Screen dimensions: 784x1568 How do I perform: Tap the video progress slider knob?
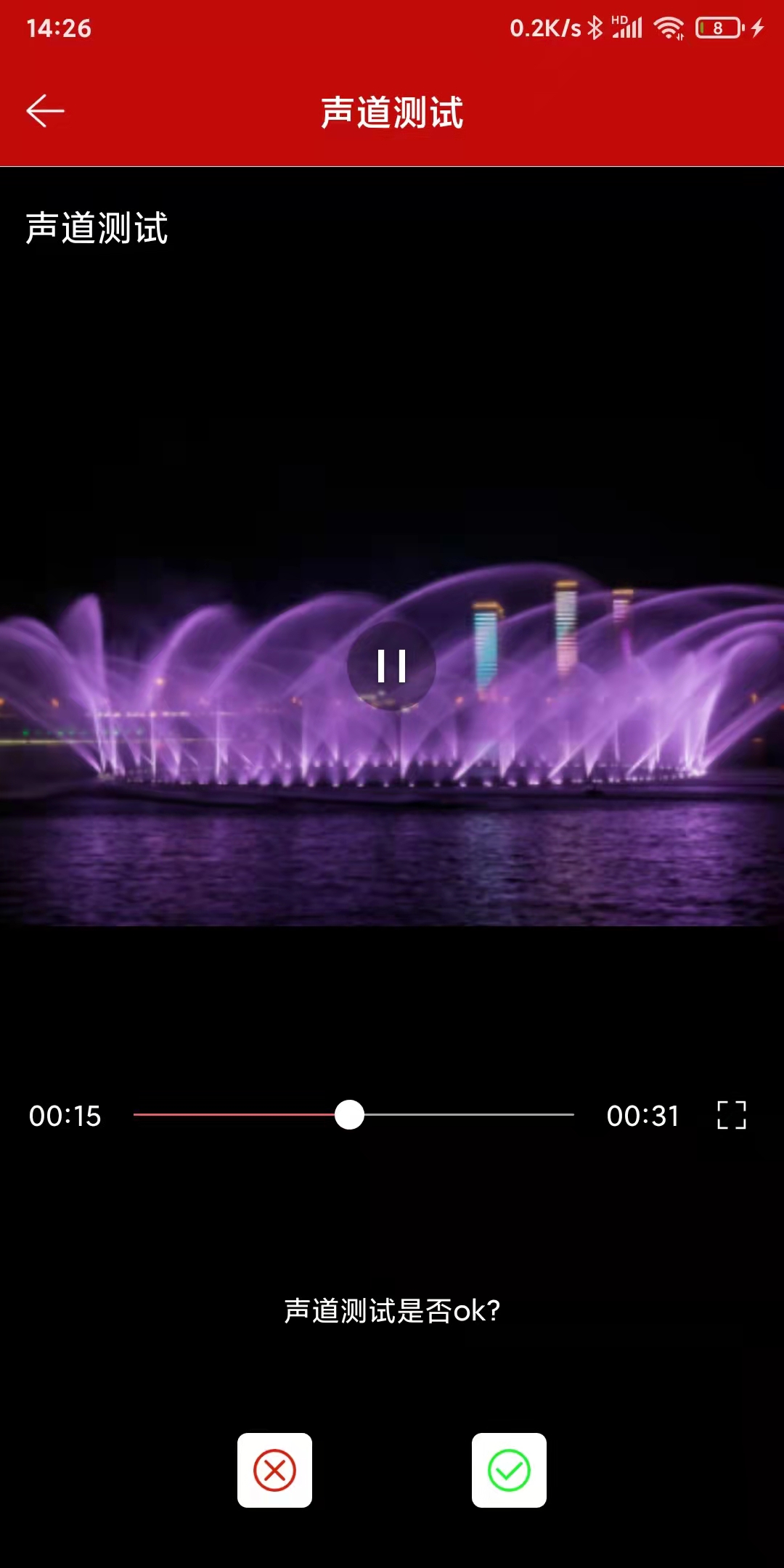tap(349, 1115)
